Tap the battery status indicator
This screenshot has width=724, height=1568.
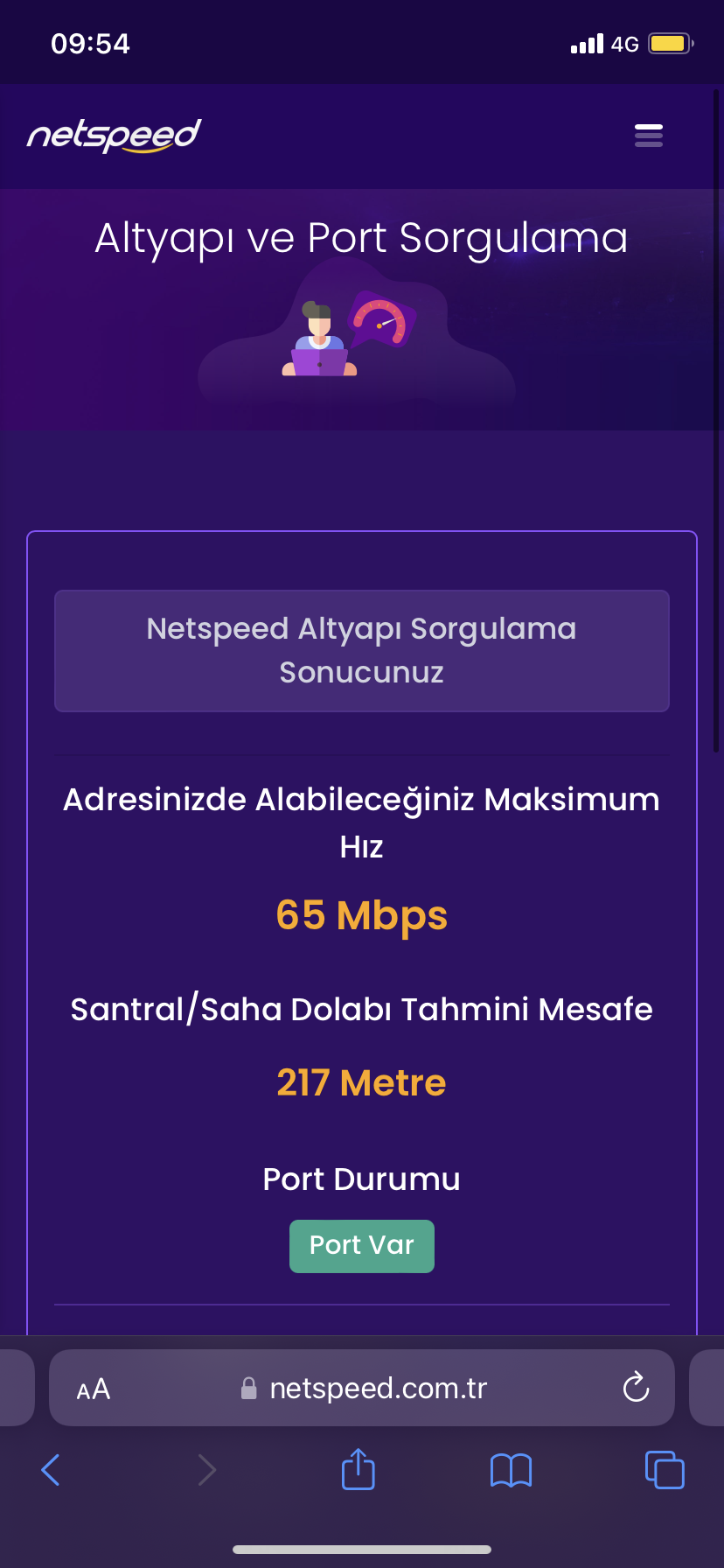pos(668,42)
